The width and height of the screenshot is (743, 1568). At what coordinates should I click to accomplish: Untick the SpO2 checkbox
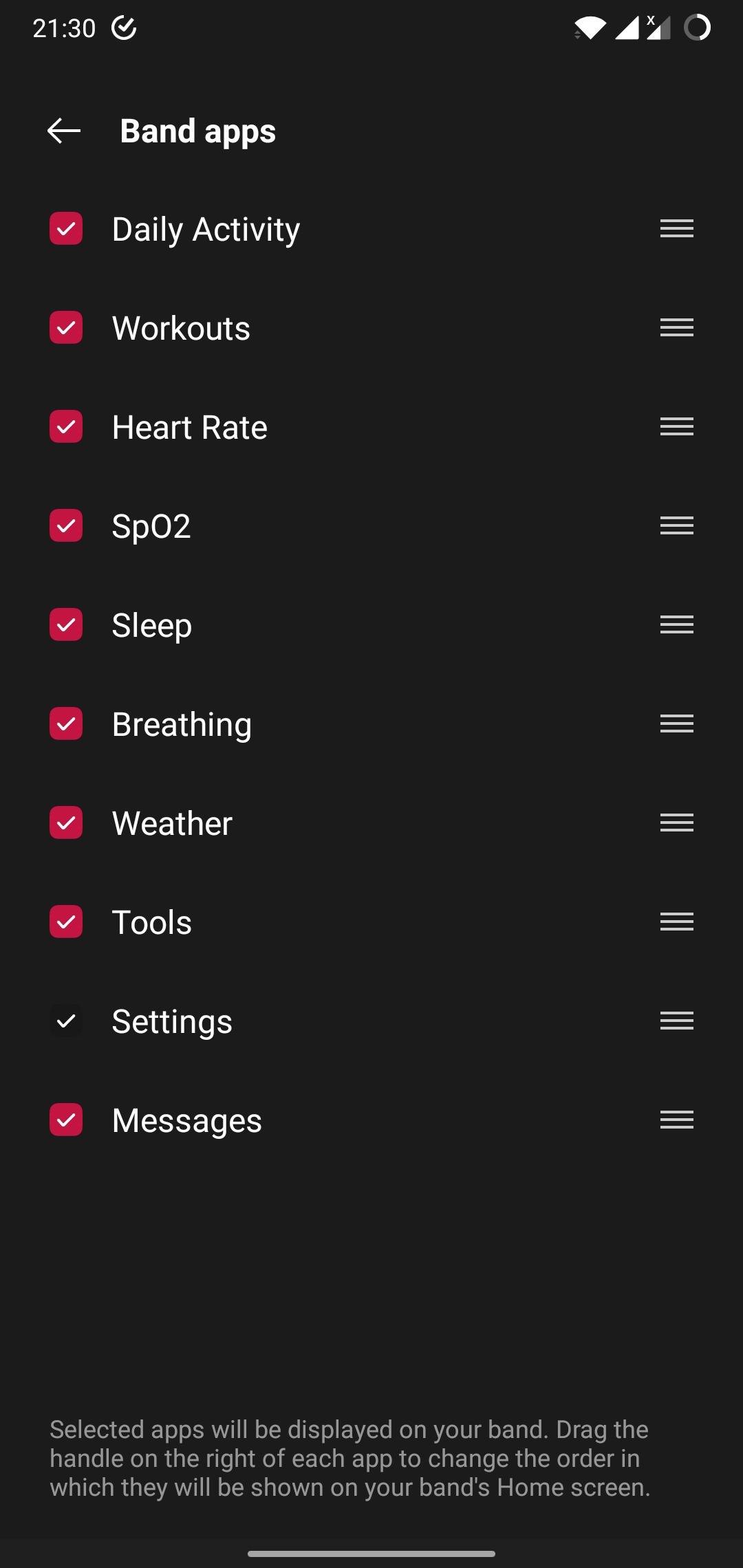[x=66, y=525]
